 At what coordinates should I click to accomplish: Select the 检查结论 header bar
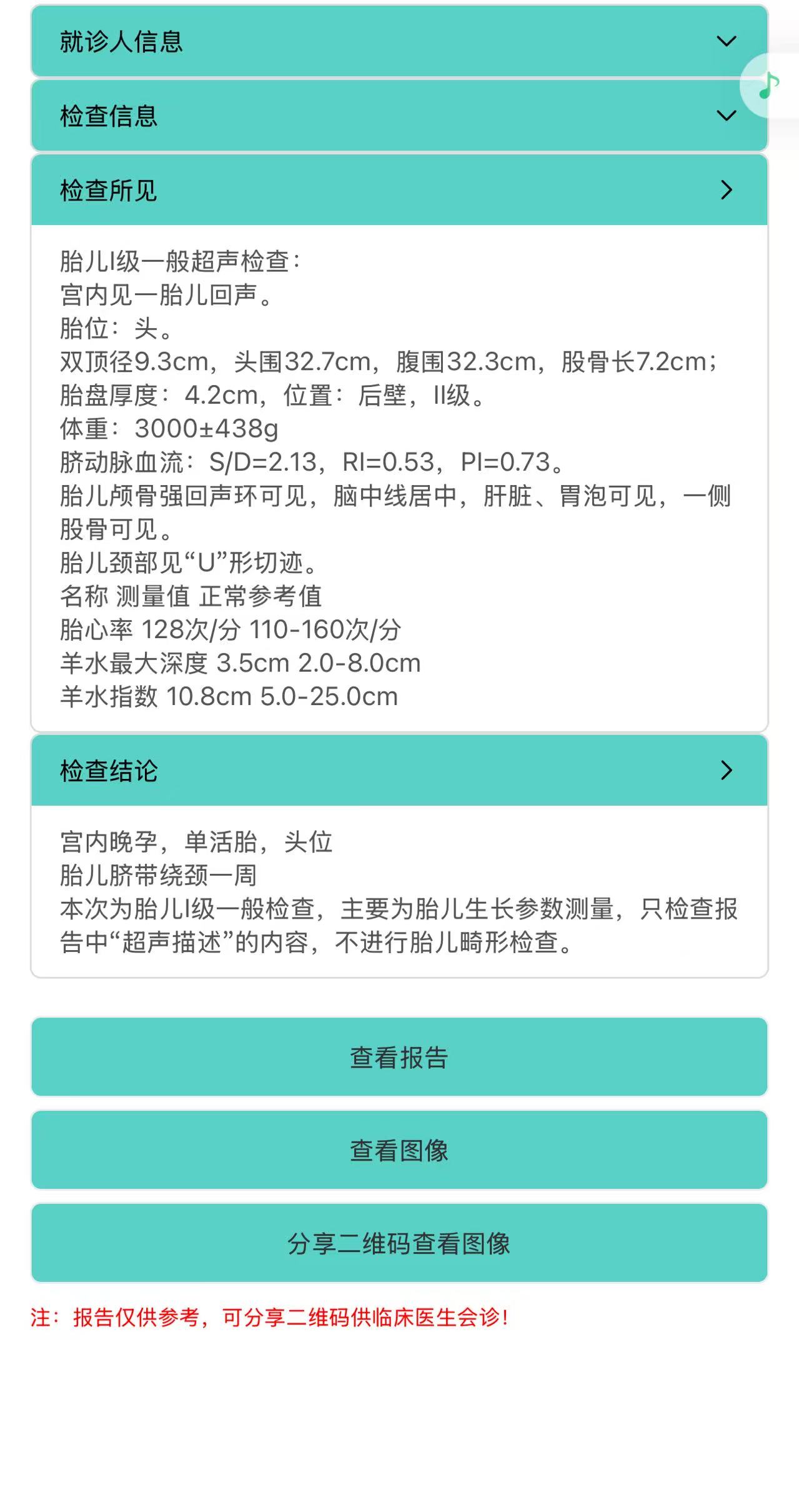[x=400, y=771]
